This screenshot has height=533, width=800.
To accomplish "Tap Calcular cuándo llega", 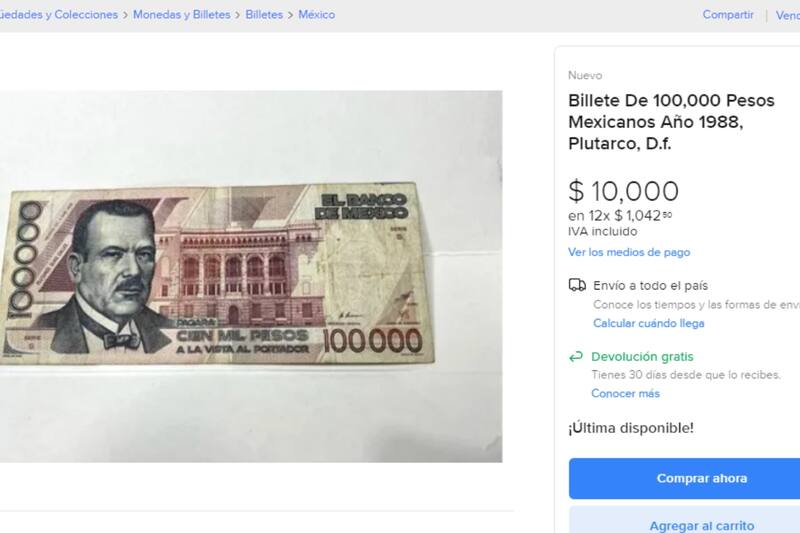I will [x=648, y=323].
